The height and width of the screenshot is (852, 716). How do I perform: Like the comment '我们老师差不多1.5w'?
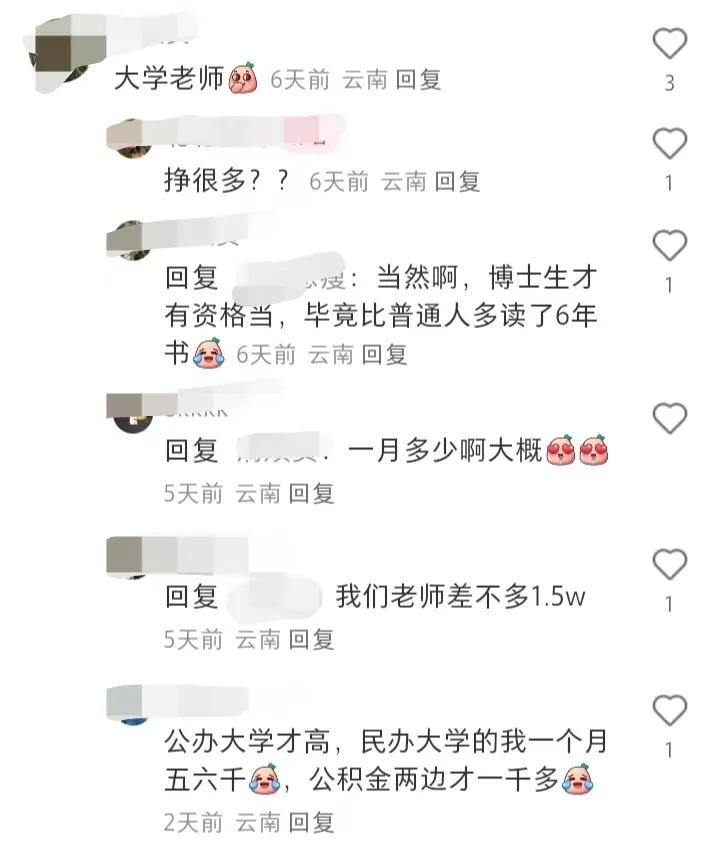click(669, 565)
